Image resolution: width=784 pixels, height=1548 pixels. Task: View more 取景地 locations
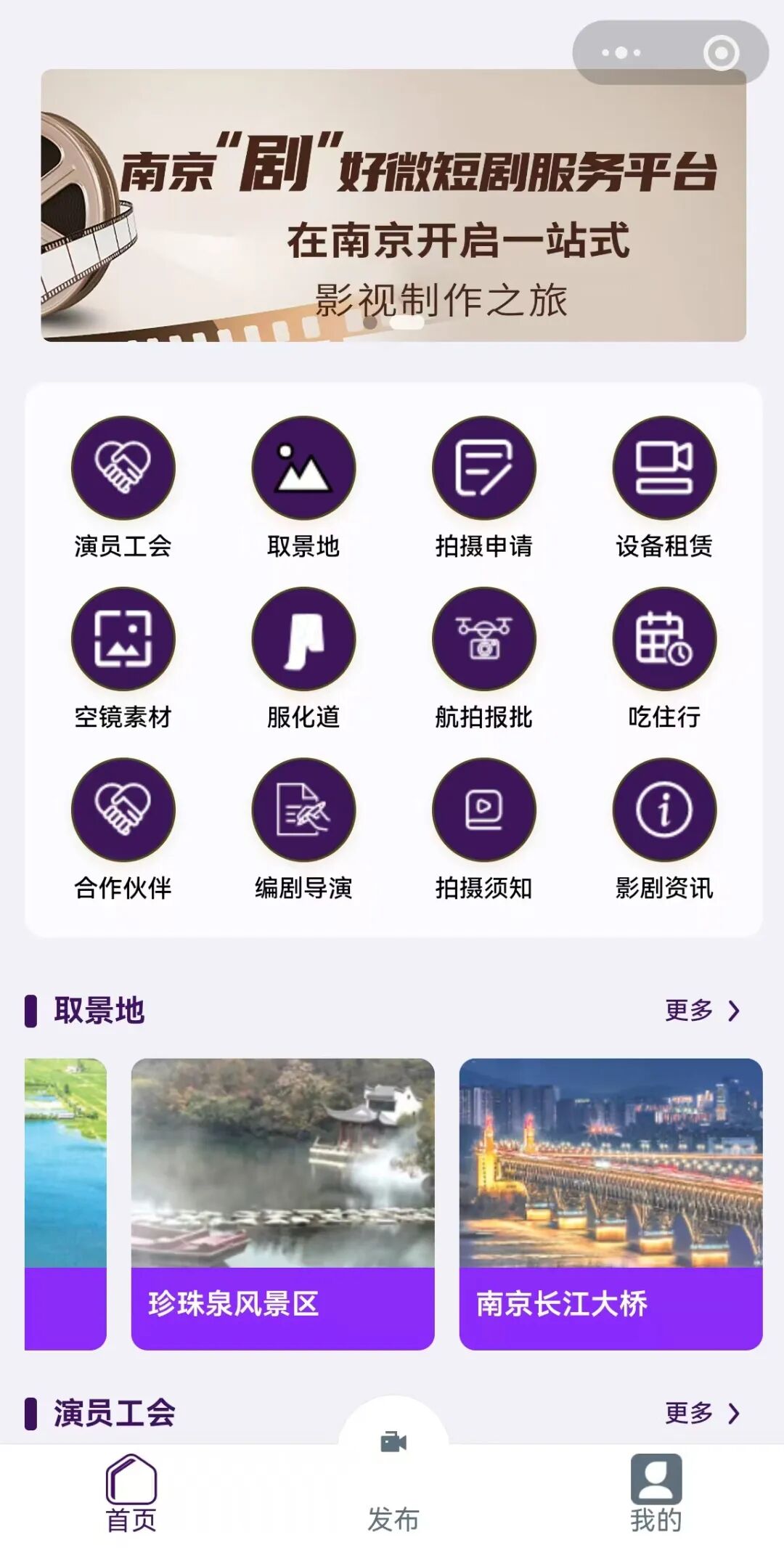(702, 1010)
